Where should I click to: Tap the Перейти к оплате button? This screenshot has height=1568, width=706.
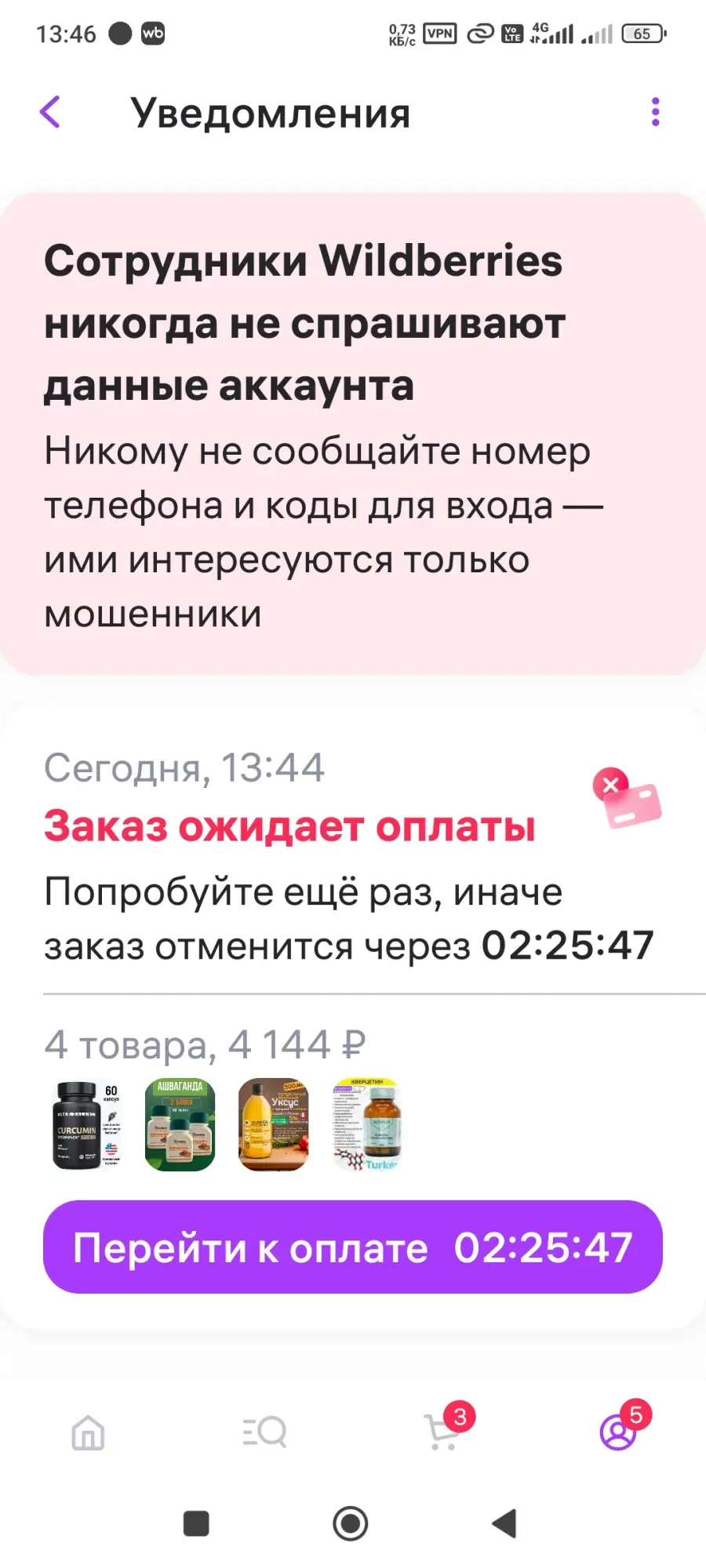coord(353,1247)
